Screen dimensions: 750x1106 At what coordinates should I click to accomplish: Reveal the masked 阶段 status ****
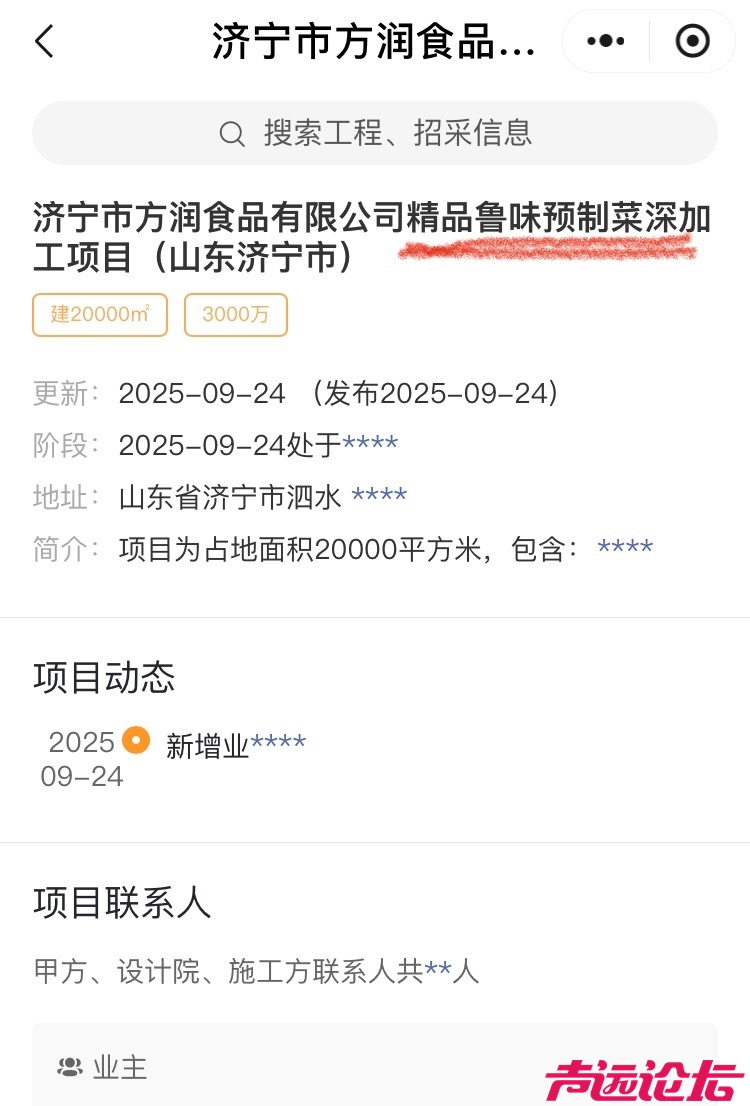point(369,444)
